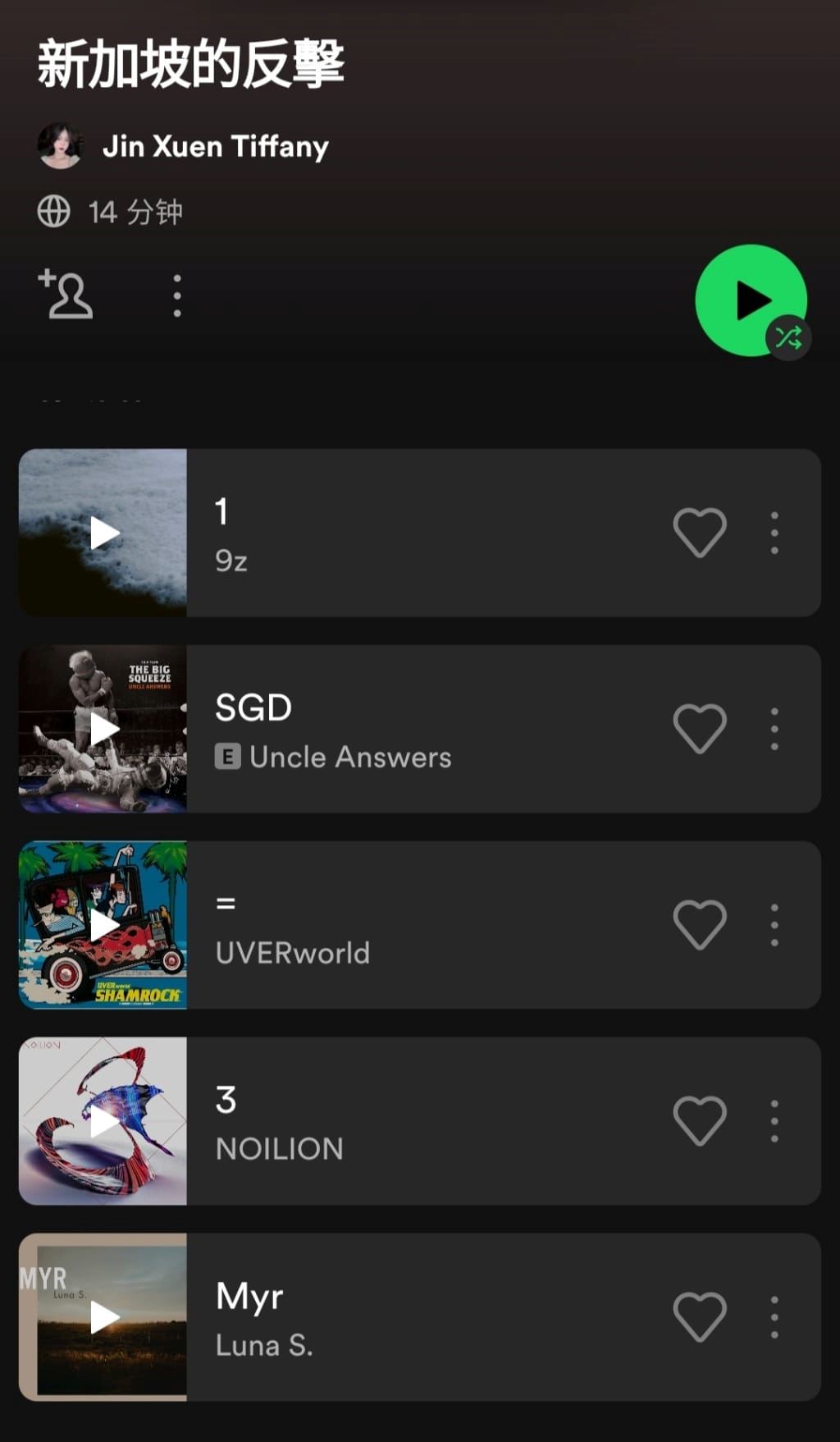This screenshot has width=840, height=1442.
Task: Invite a collaborator to this playlist
Action: 66,294
